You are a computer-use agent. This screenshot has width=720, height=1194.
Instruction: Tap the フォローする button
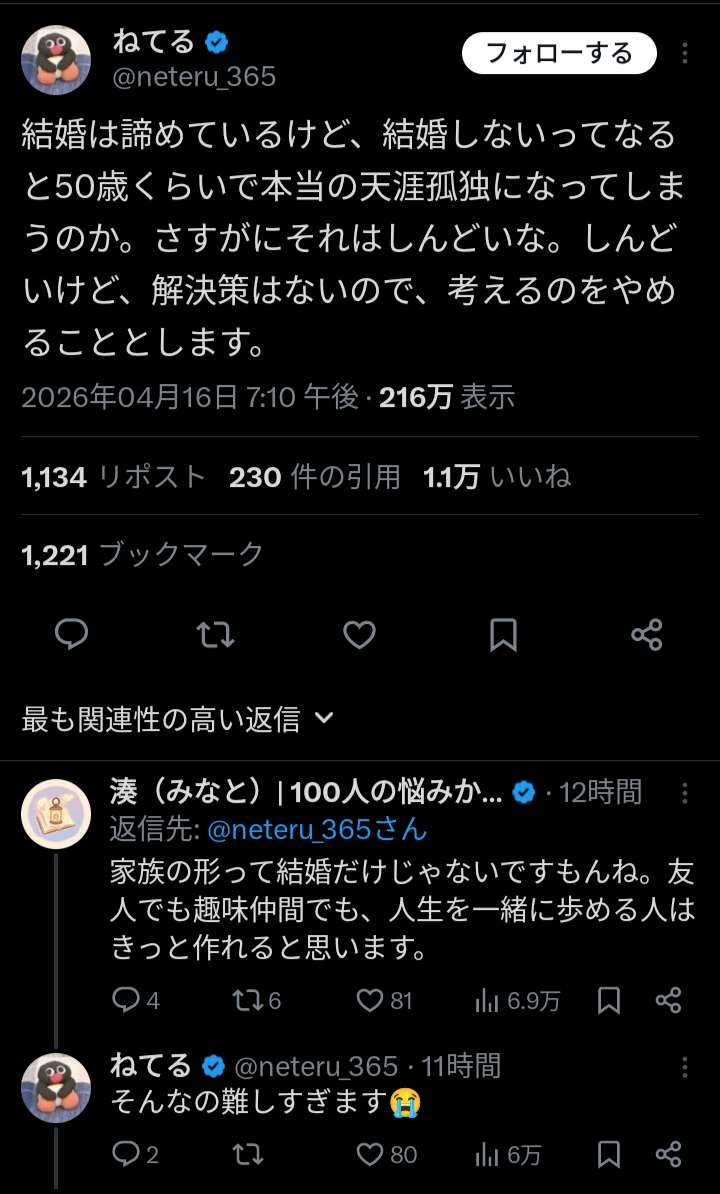coord(559,53)
